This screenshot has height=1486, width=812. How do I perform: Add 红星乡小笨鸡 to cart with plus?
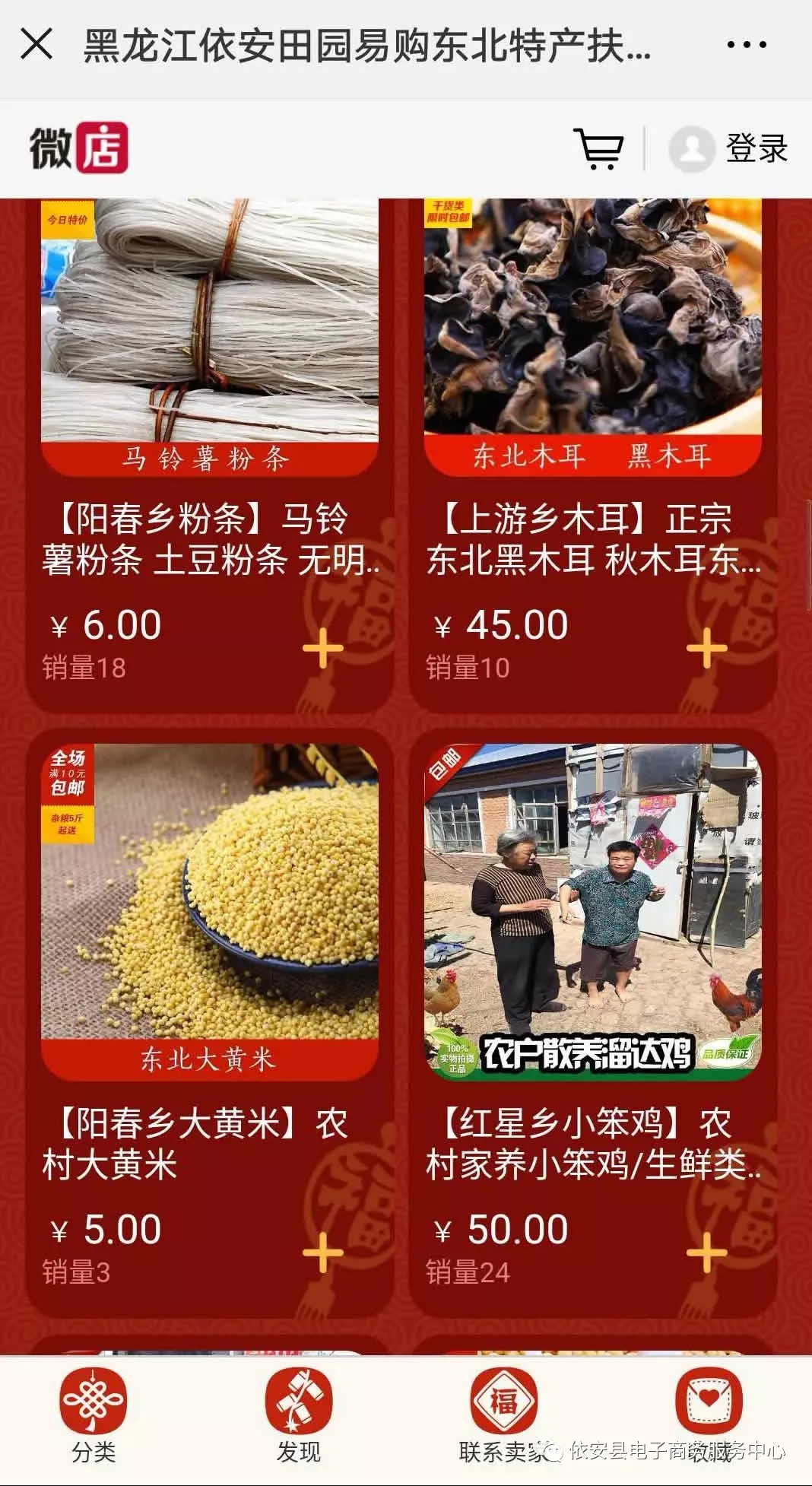click(707, 1253)
